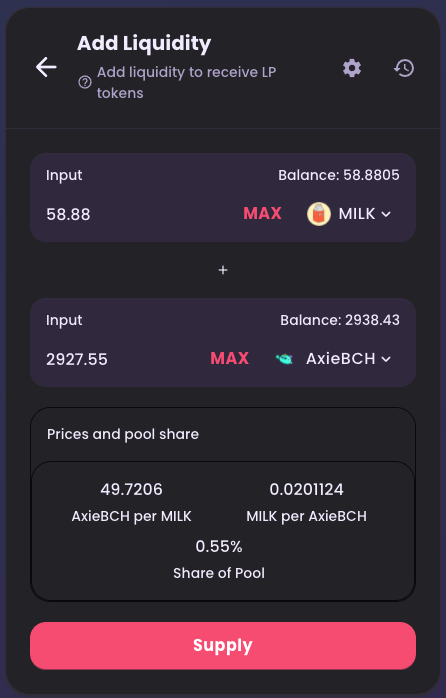Viewport: 446px width, 698px height.
Task: Tap the Supply button
Action: click(223, 645)
